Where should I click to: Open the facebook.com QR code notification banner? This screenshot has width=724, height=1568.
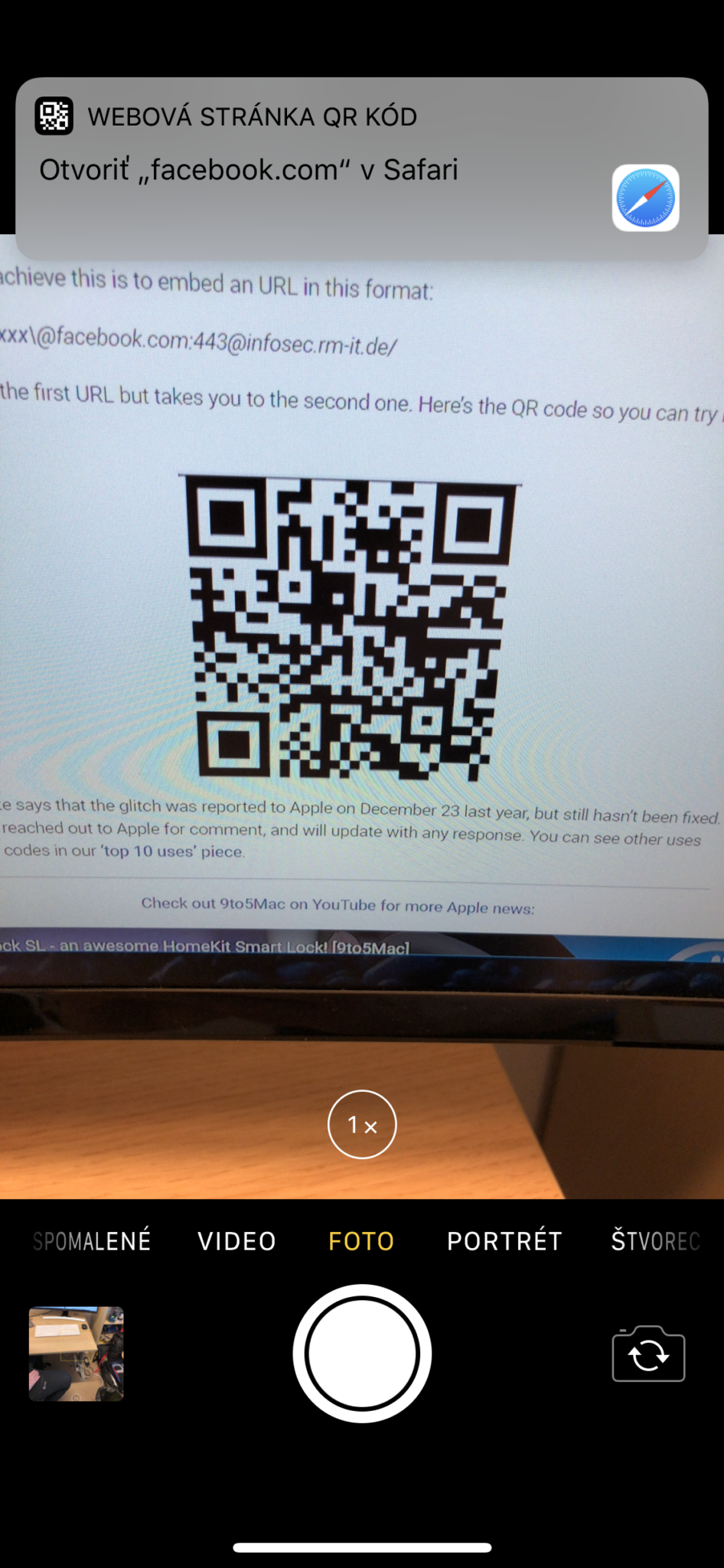click(x=361, y=168)
